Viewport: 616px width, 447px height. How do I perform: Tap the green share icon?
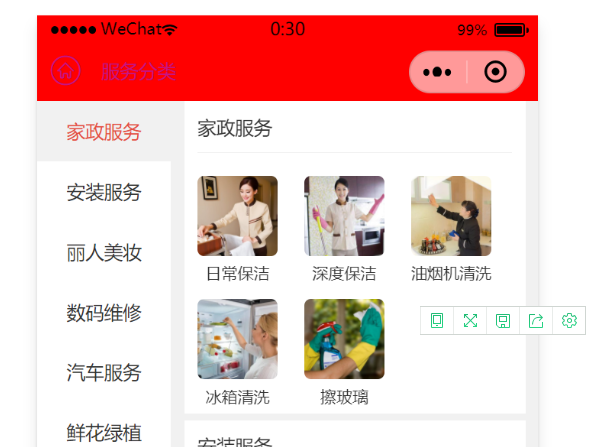click(536, 320)
